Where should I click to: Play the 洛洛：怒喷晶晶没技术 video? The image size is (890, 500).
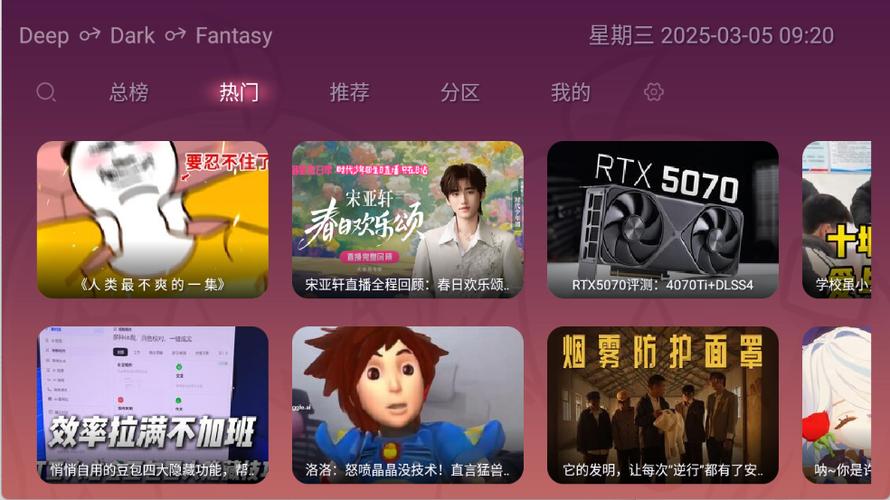[x=407, y=404]
